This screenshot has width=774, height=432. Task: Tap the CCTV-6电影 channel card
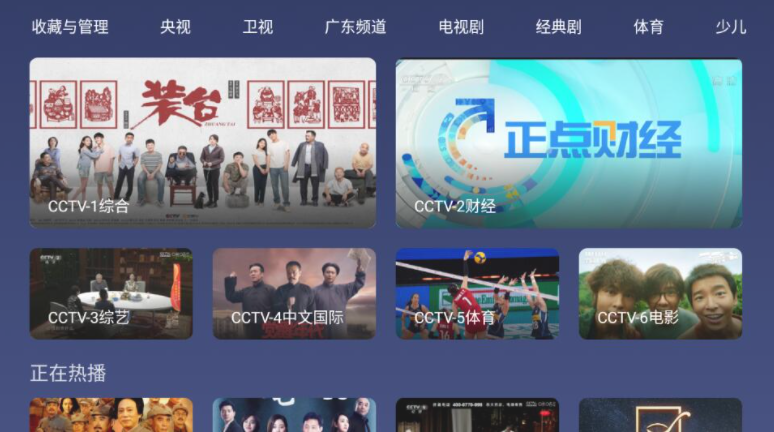(660, 293)
